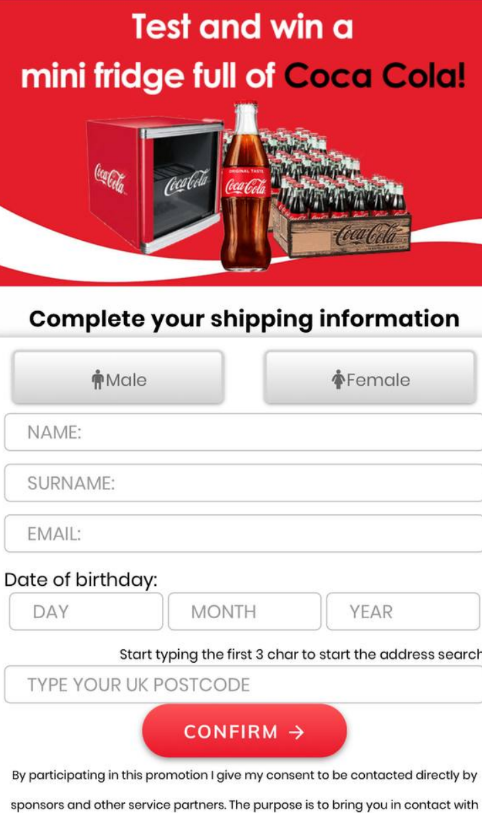482x813 pixels.
Task: Focus the SURNAME input field
Action: coord(243,483)
